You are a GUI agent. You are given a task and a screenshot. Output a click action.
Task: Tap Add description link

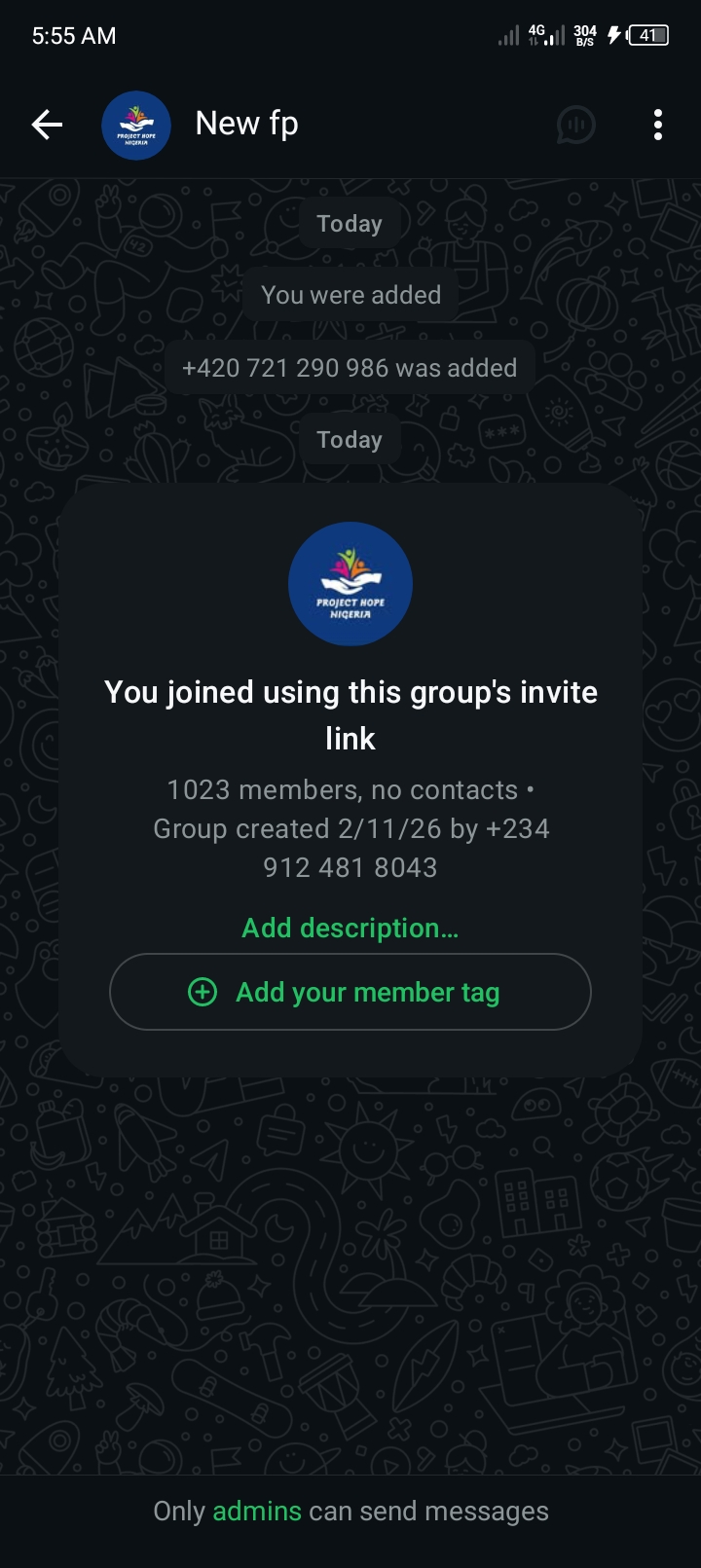[350, 928]
